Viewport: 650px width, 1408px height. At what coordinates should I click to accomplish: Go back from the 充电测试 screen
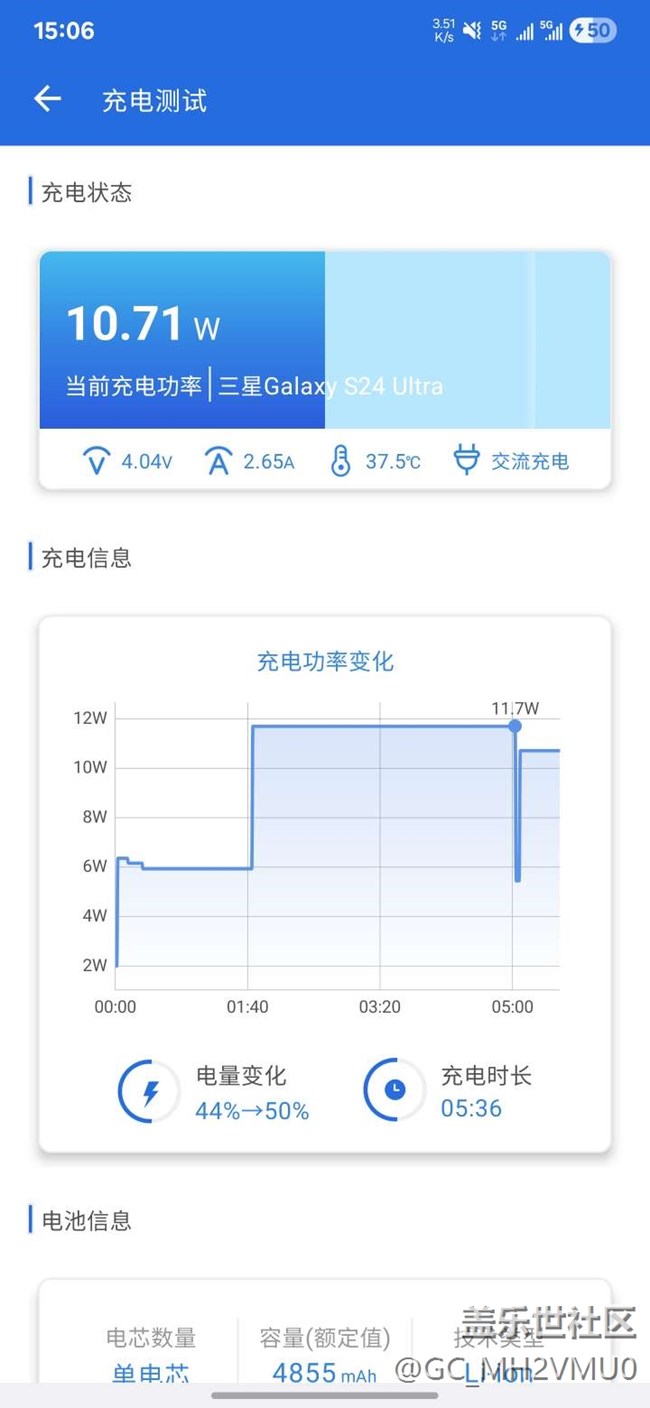coord(47,99)
